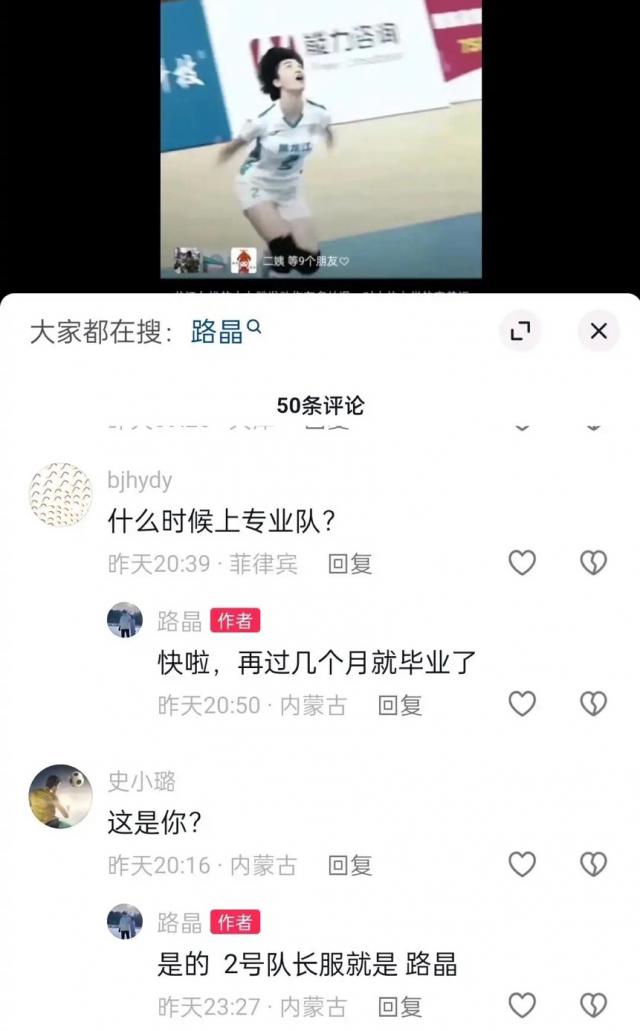The height and width of the screenshot is (1031, 640).
Task: Like 史小璐's comment 这是你？
Action: point(522,864)
